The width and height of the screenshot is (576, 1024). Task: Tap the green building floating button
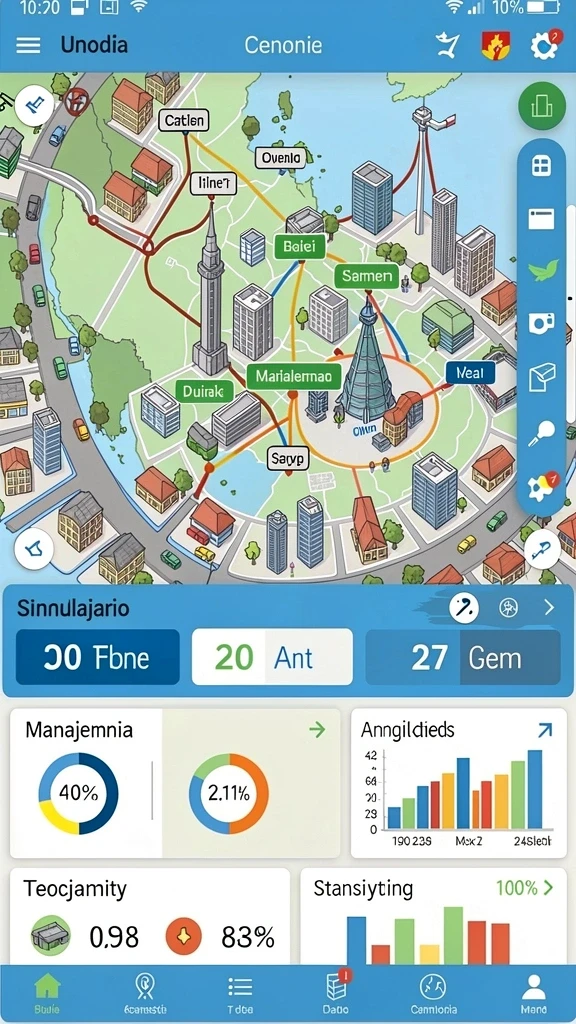[541, 106]
